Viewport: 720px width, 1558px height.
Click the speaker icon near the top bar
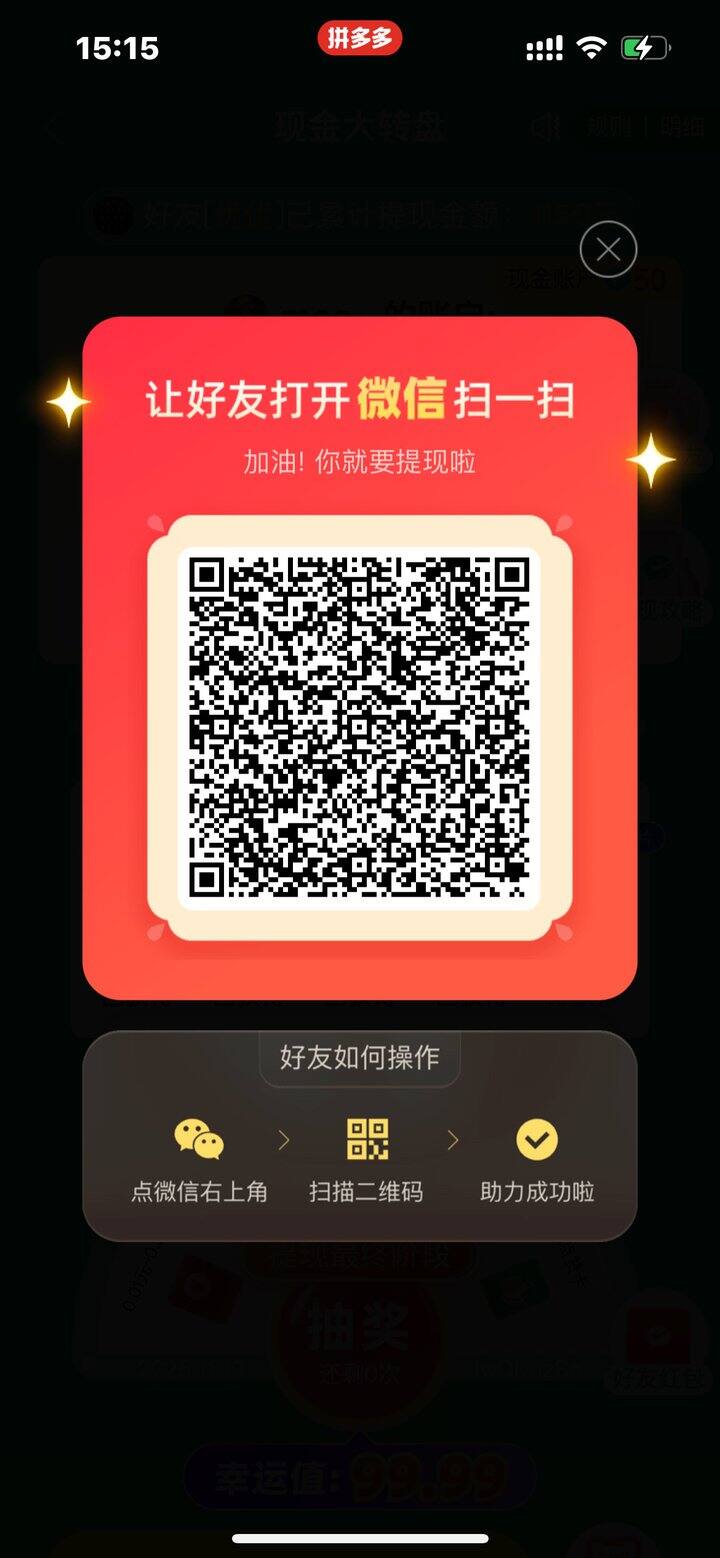(x=545, y=127)
